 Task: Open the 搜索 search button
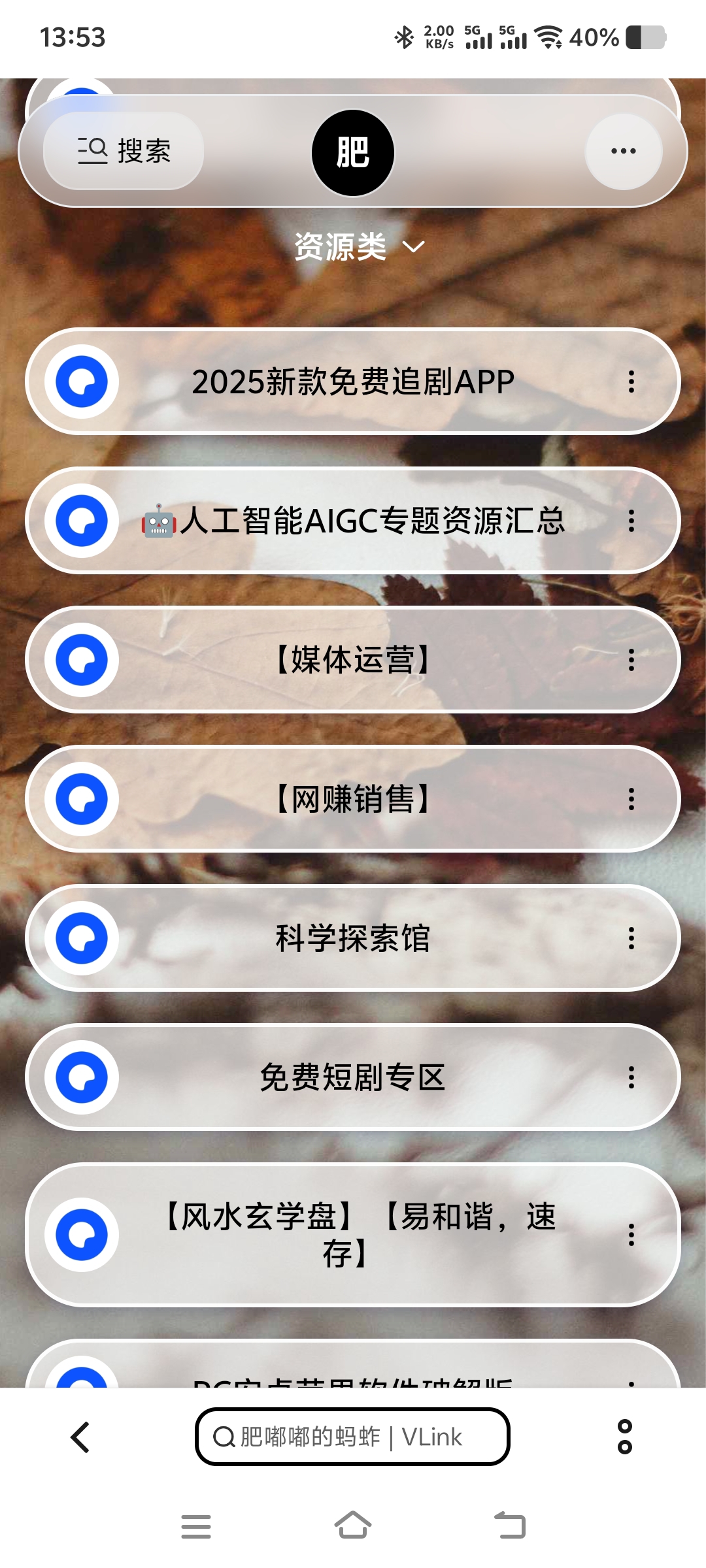click(124, 151)
